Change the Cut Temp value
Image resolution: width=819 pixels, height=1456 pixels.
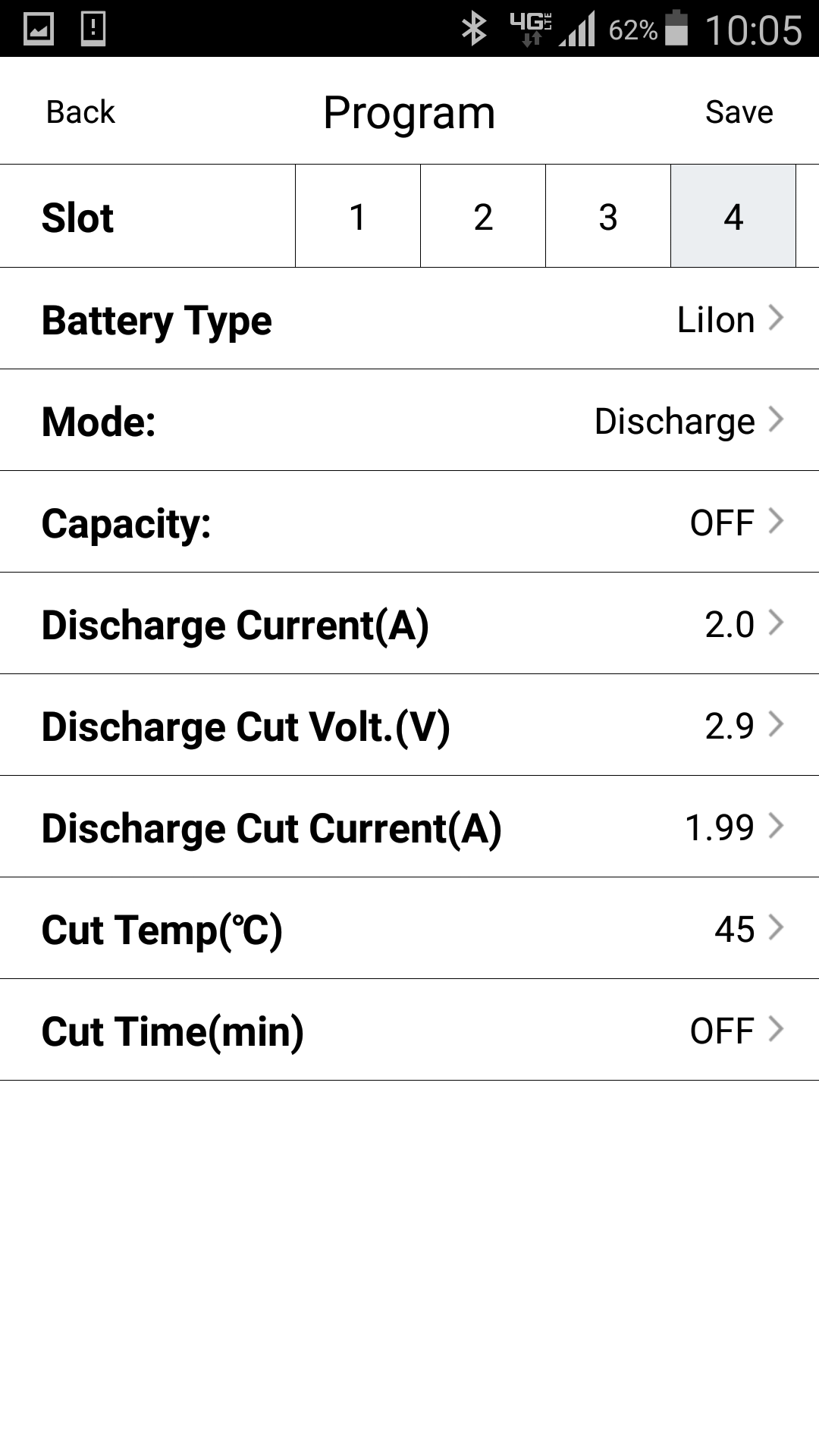point(409,928)
